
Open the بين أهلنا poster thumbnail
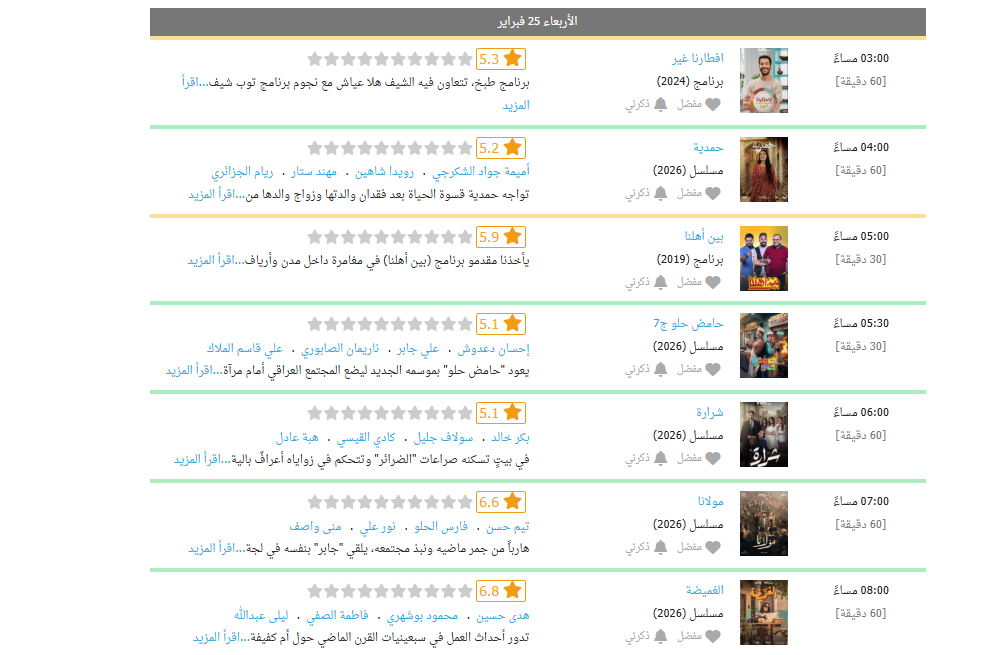point(764,258)
